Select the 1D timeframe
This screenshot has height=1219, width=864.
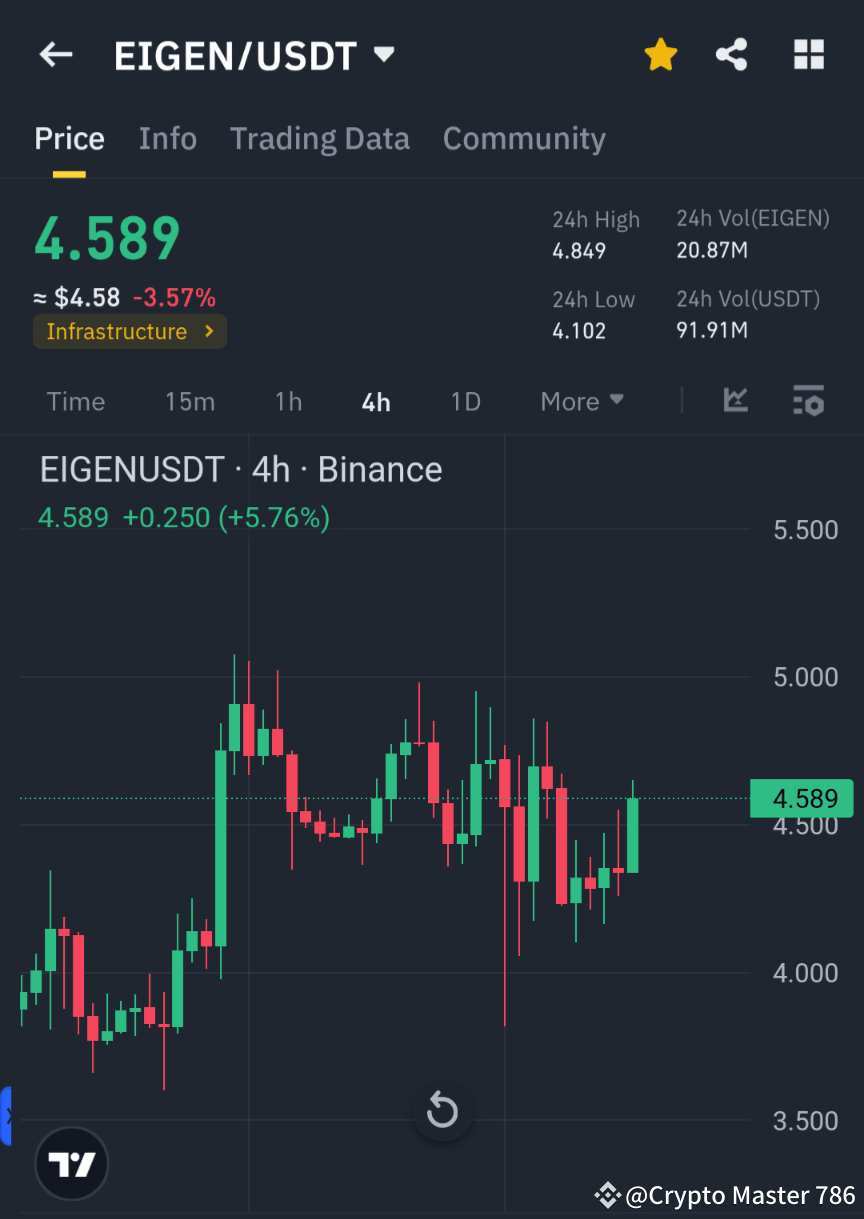(464, 401)
